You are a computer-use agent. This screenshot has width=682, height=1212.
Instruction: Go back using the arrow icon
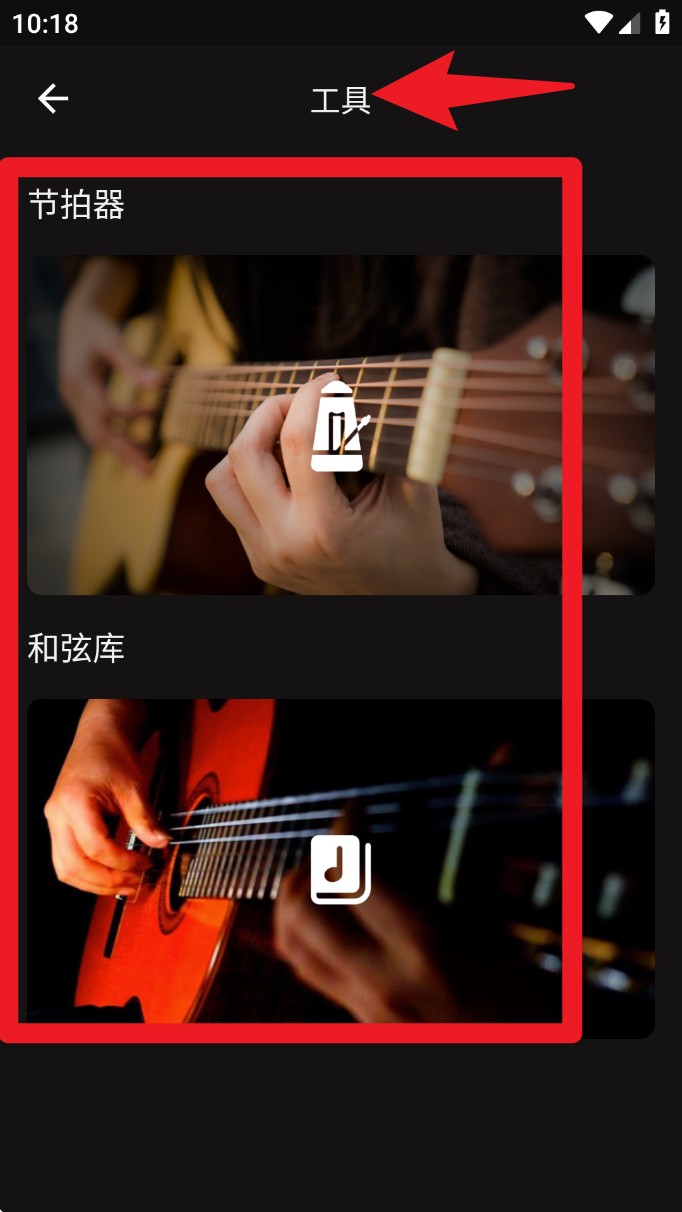[53, 98]
